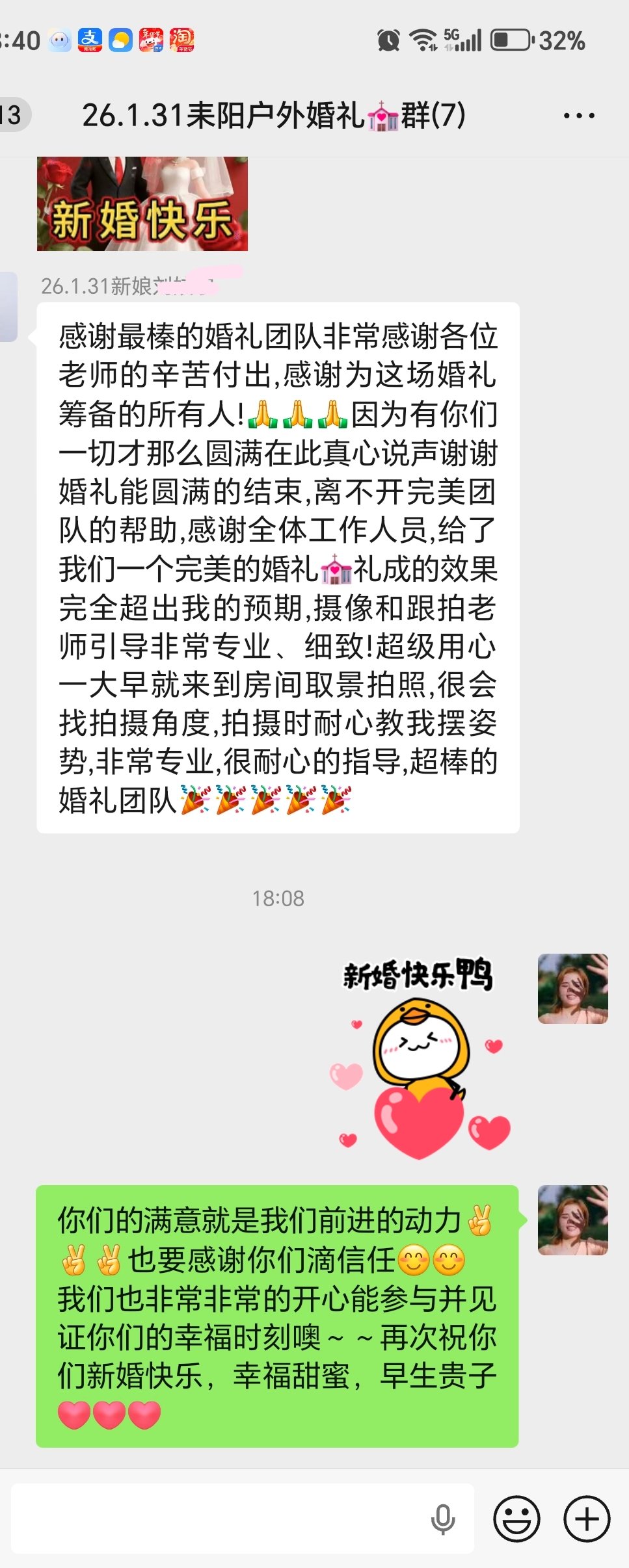The width and height of the screenshot is (629, 1568).
Task: Open the 新婚快乐 wedding picture at top
Action: pyautogui.click(x=142, y=204)
